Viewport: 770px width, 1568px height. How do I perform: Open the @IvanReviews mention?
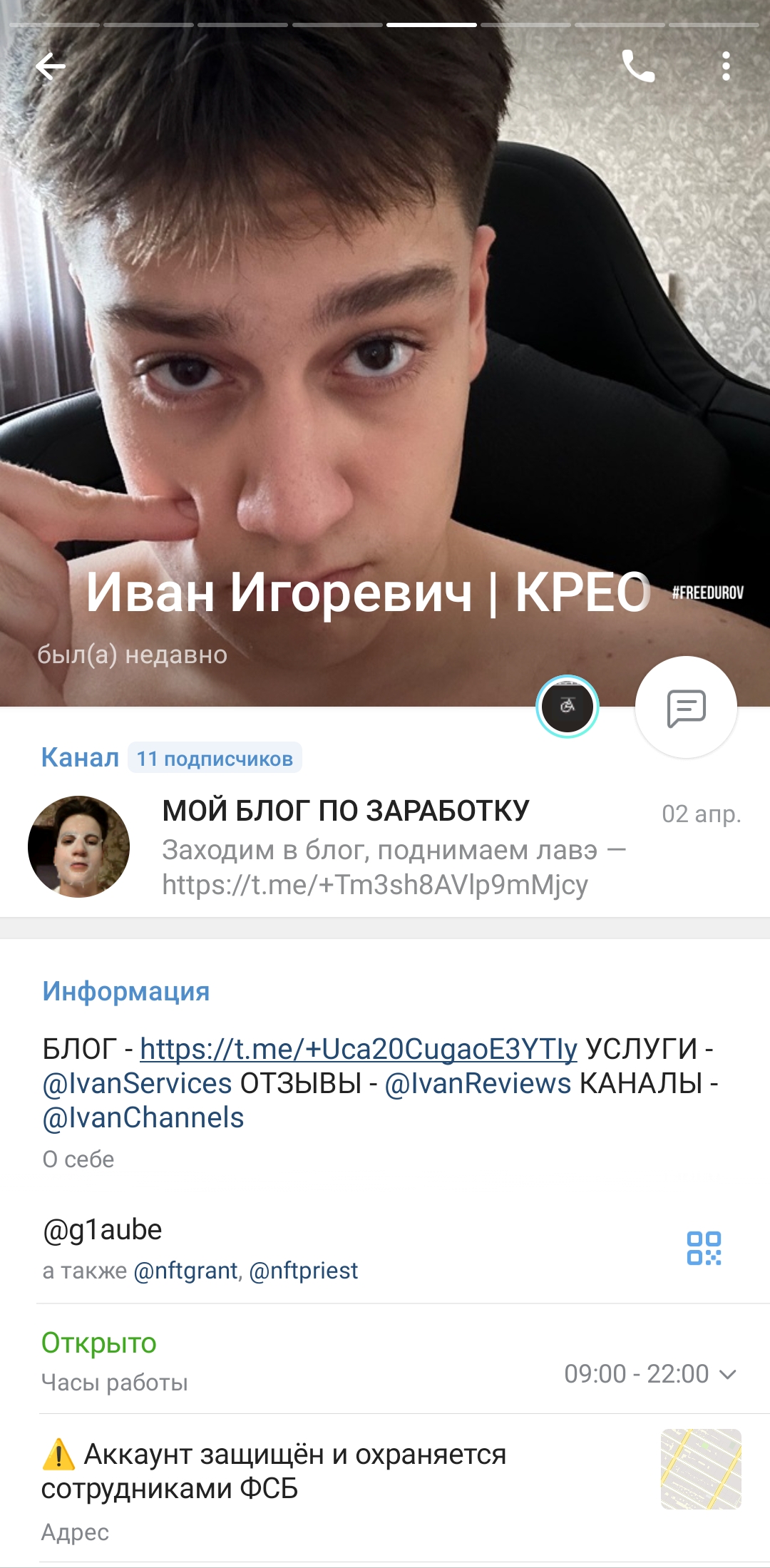[478, 1083]
